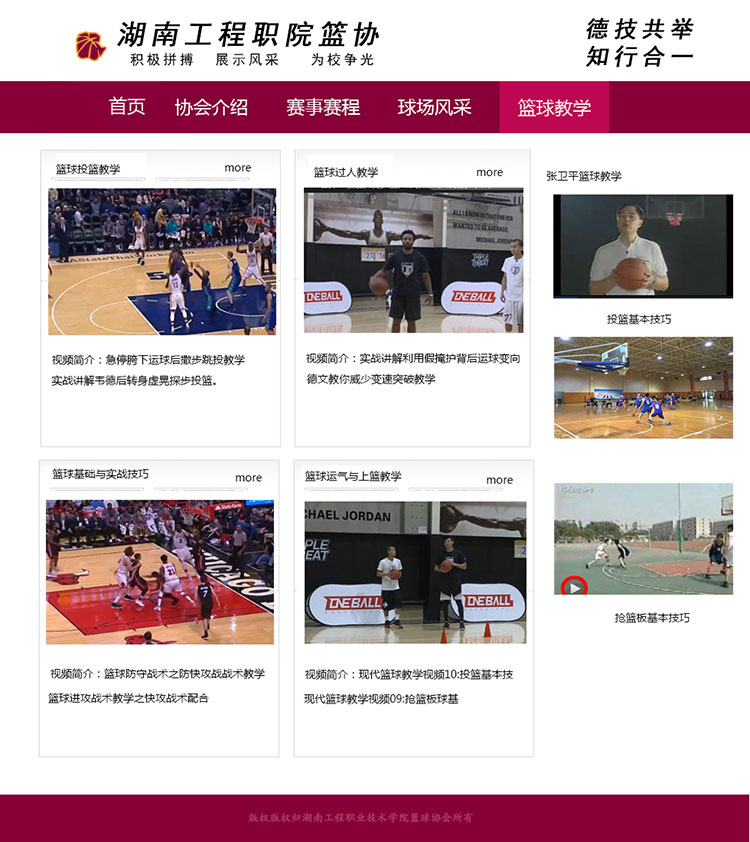Viewport: 750px width, 842px height.
Task: Select the 篮球教学 tab
Action: click(554, 108)
